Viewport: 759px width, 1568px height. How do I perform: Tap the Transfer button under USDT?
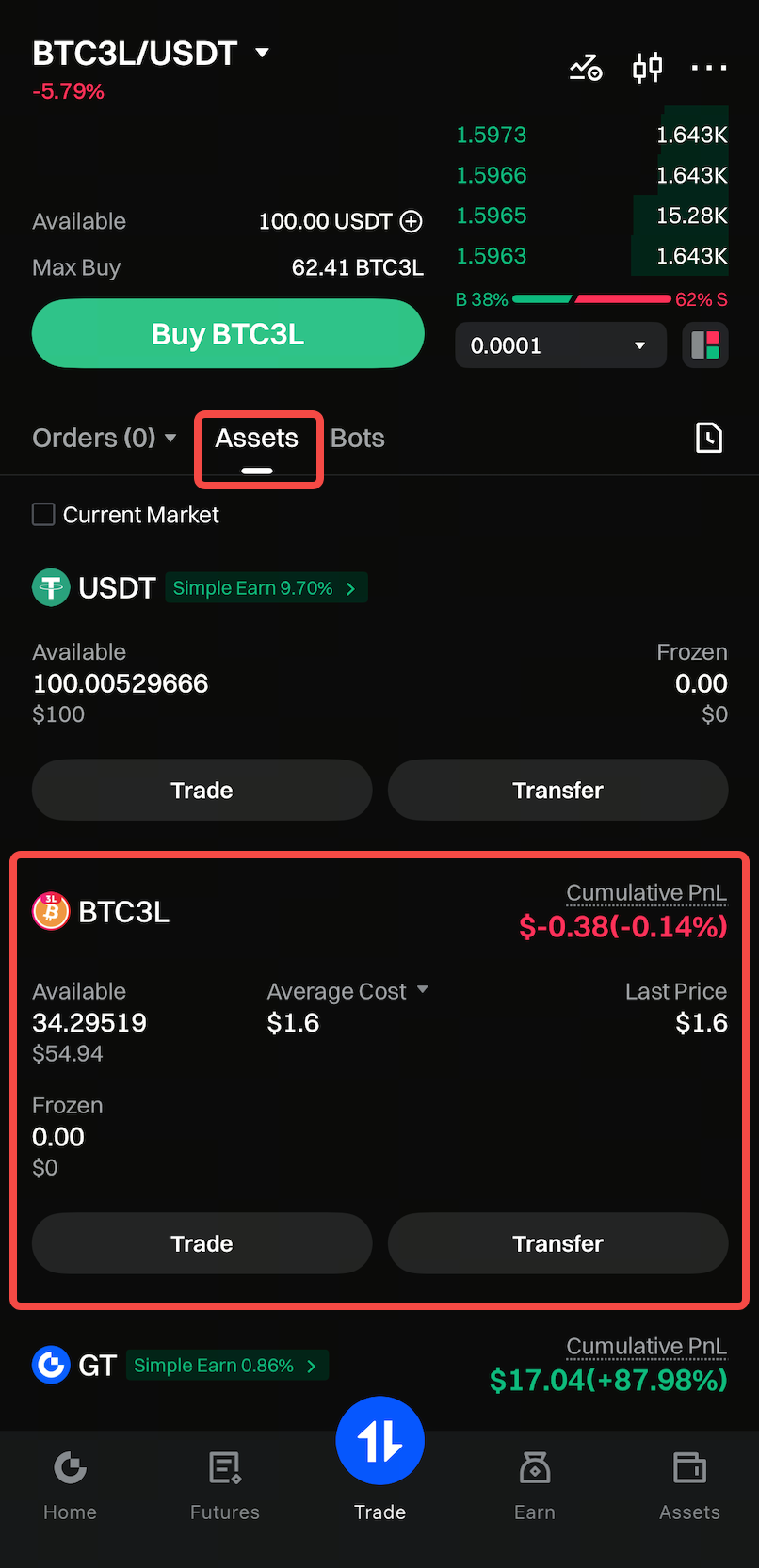coord(557,791)
